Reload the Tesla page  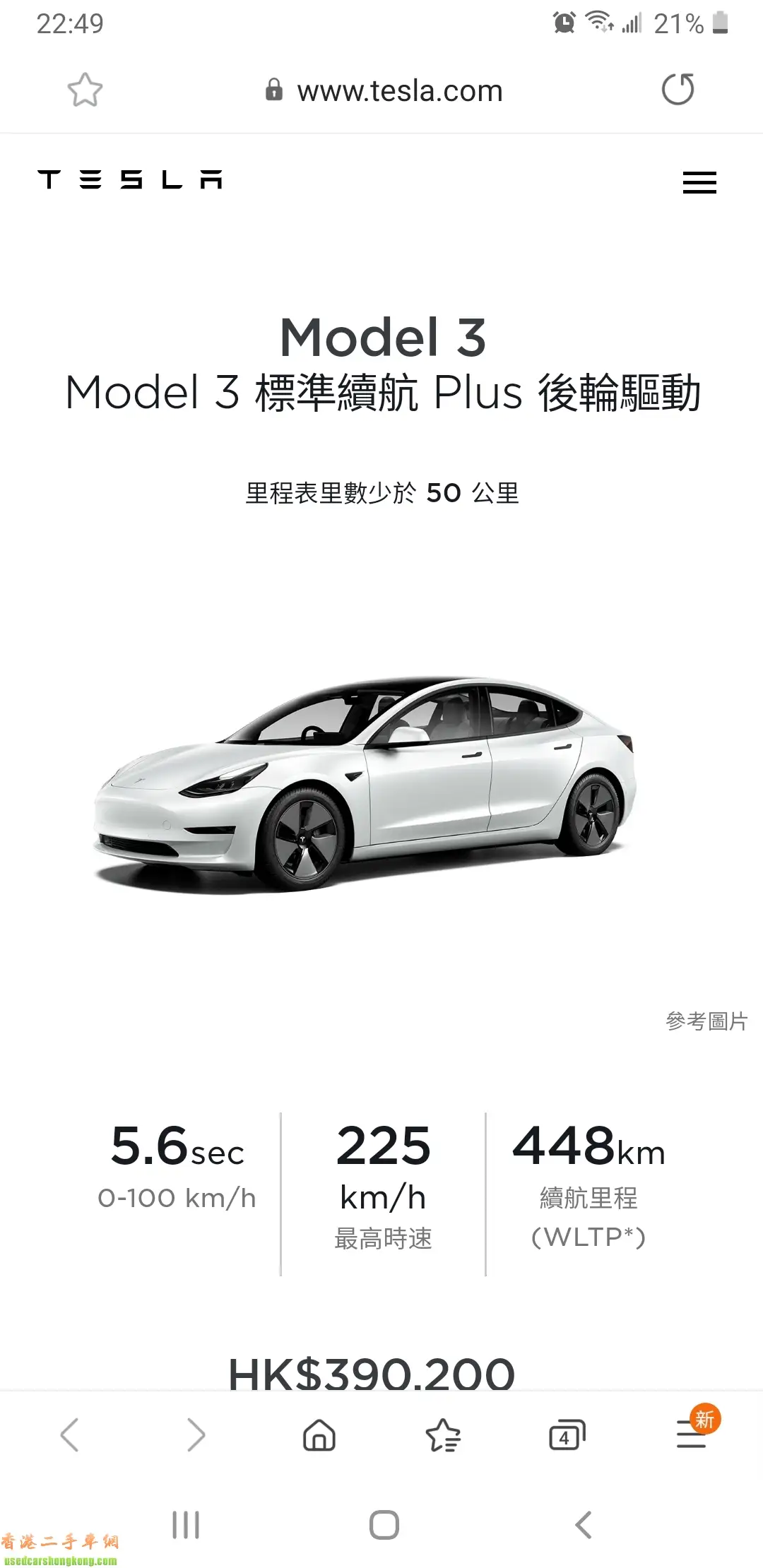tap(678, 90)
